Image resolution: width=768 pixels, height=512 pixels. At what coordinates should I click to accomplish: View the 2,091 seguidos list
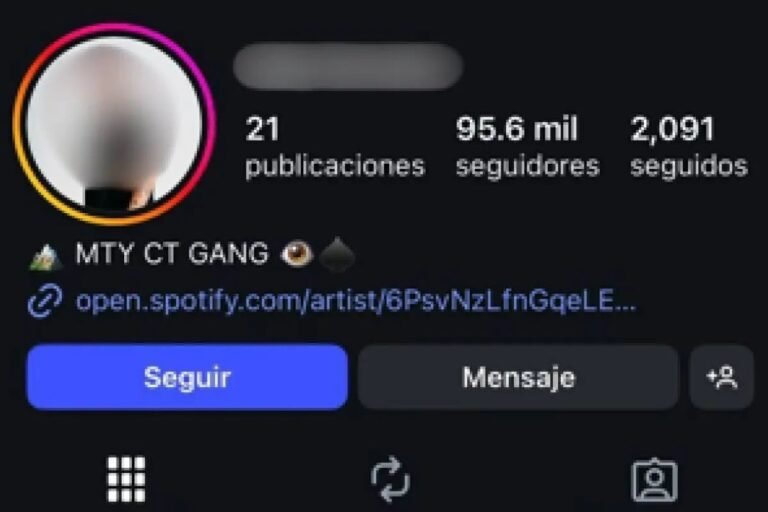coord(688,146)
